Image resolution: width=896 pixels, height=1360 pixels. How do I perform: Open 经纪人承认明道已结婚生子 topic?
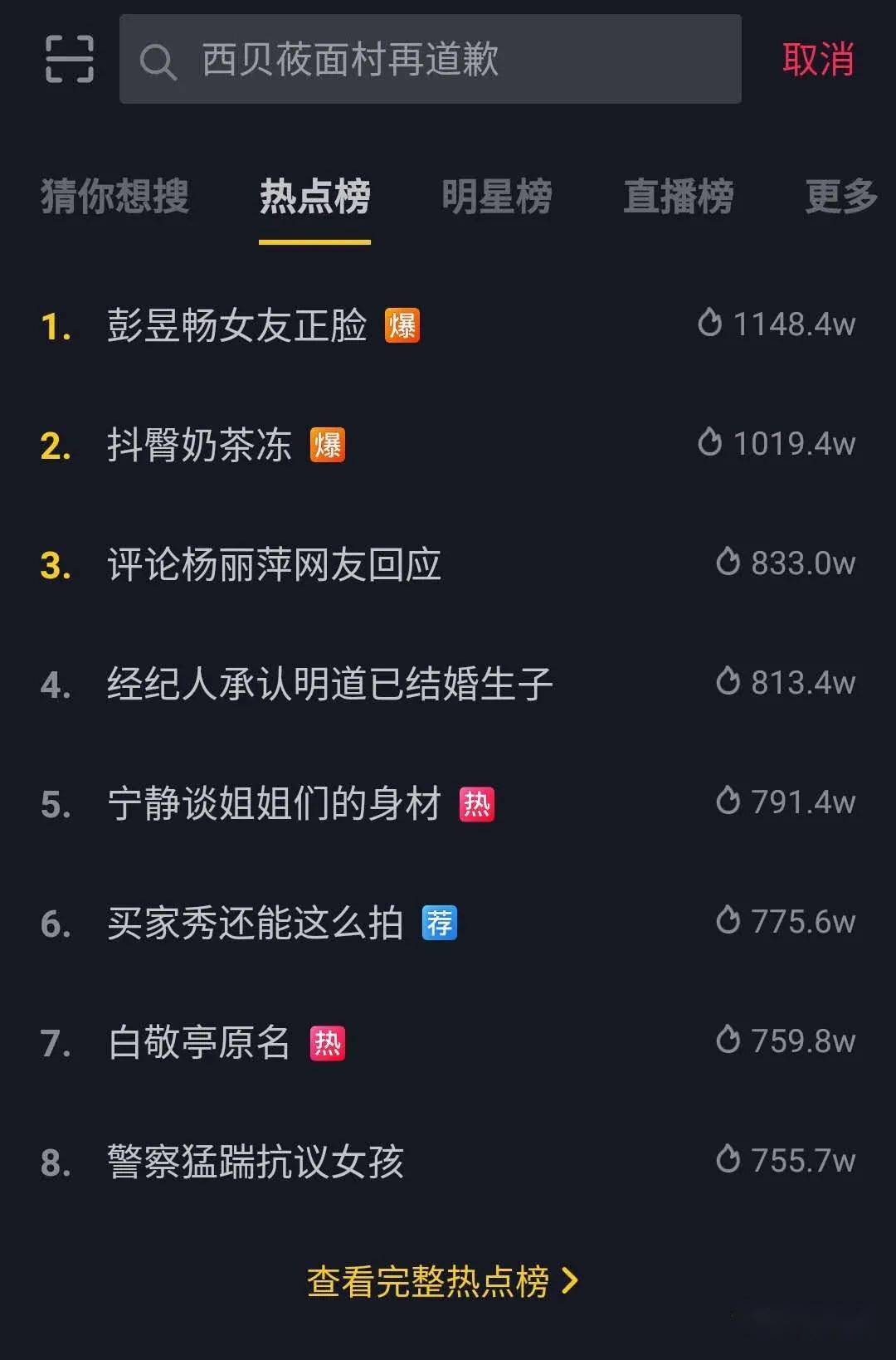(x=329, y=684)
